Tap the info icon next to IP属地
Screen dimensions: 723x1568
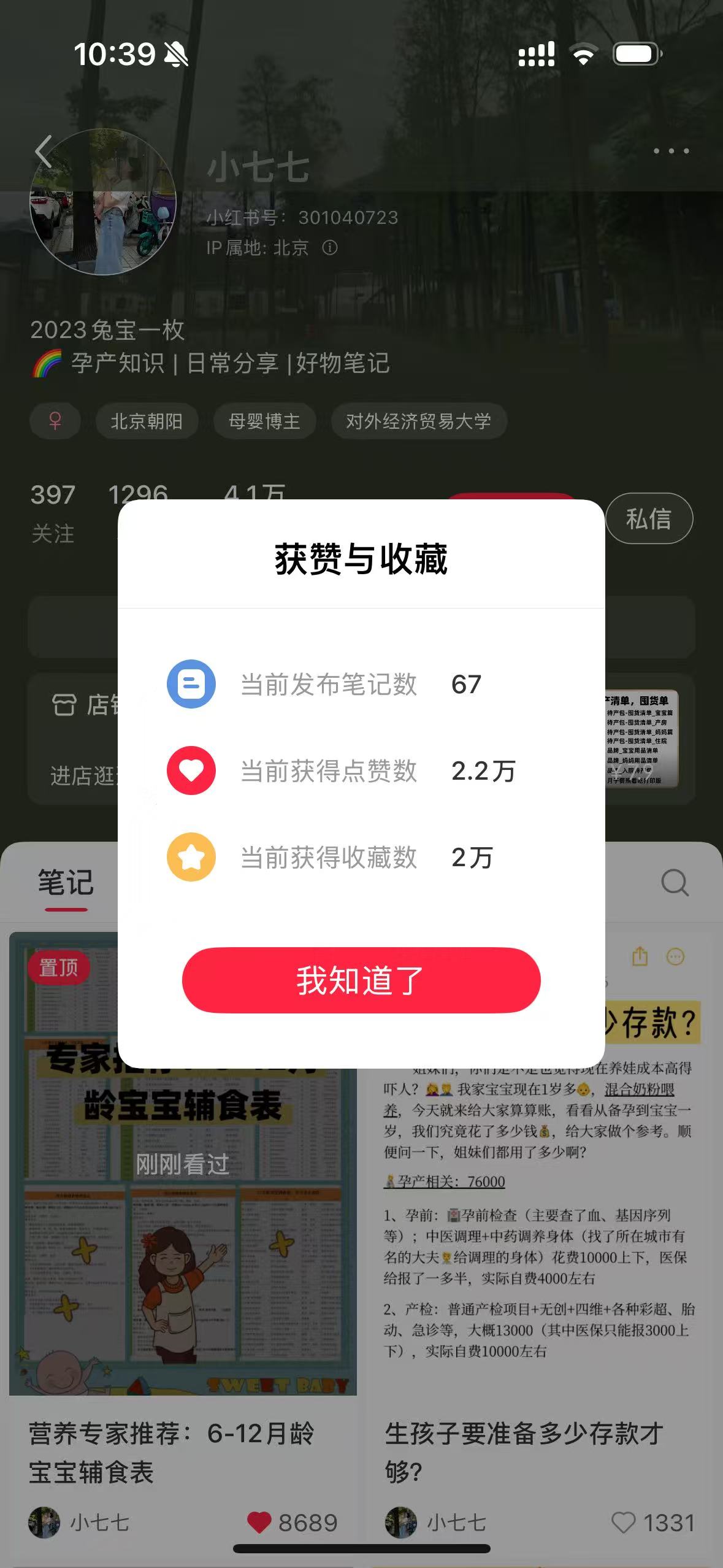point(330,248)
